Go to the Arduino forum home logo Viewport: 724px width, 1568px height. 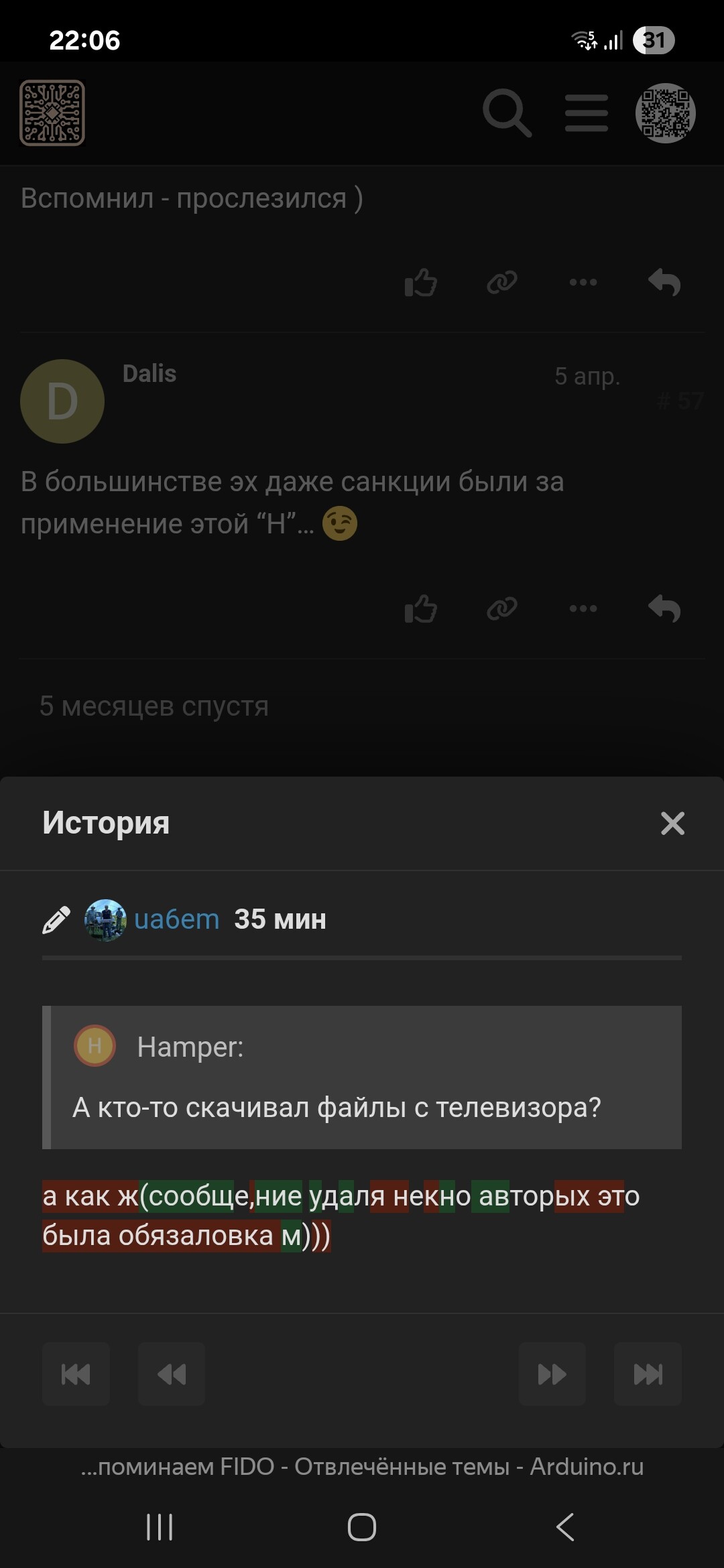(52, 113)
